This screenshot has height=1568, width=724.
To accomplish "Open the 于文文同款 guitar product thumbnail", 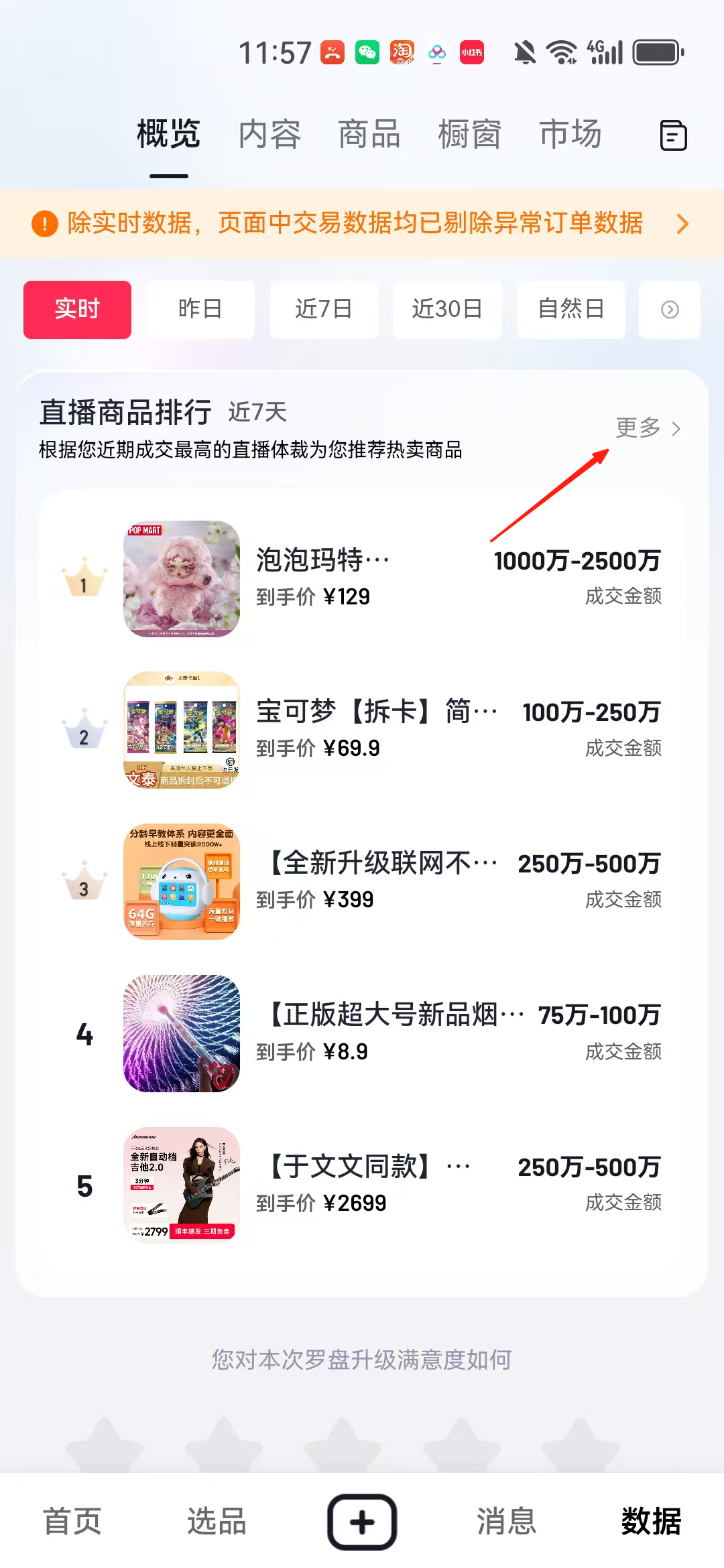I will pos(182,1185).
